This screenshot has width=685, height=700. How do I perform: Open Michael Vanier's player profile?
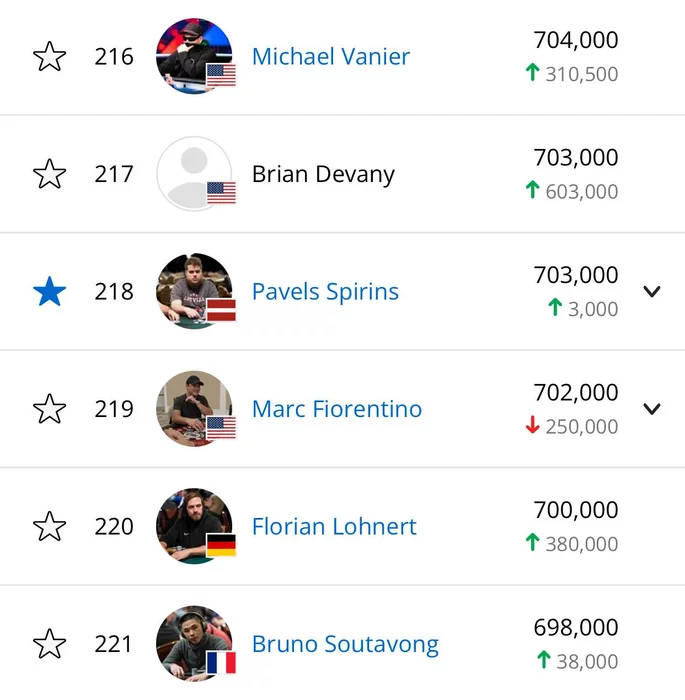point(330,57)
